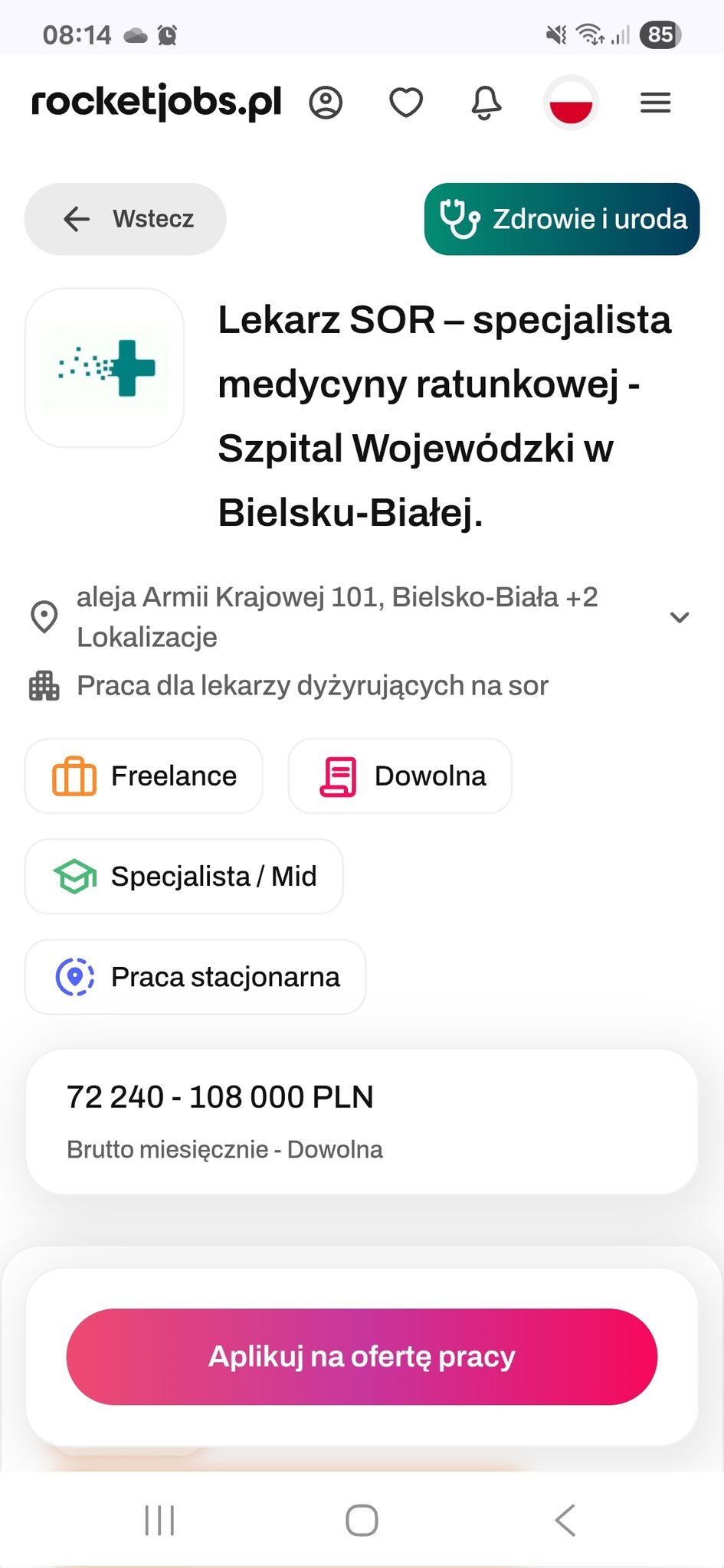Open the user profile icon

(x=326, y=103)
